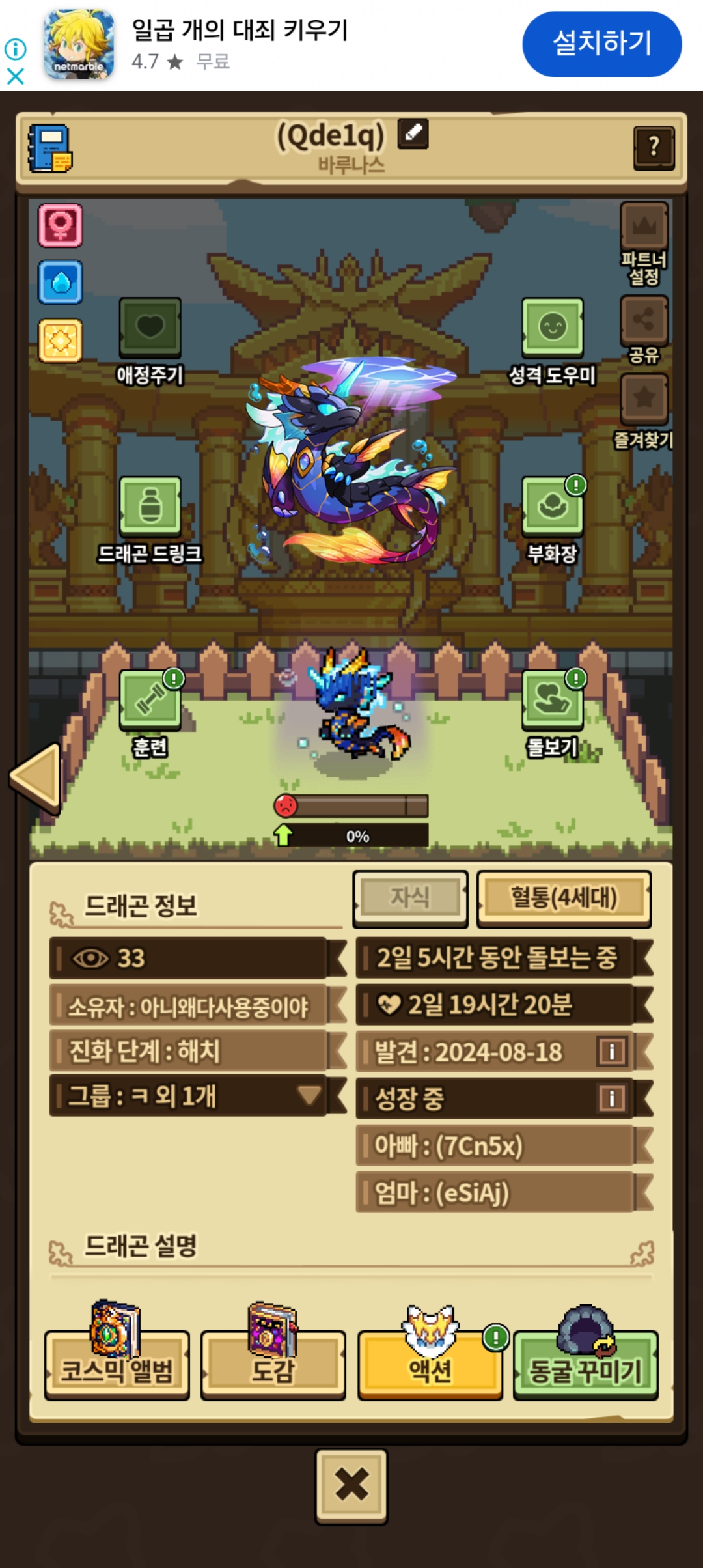Image resolution: width=703 pixels, height=1568 pixels.
Task: Open 동굴 꾸미기 cave decoration
Action: click(585, 1367)
